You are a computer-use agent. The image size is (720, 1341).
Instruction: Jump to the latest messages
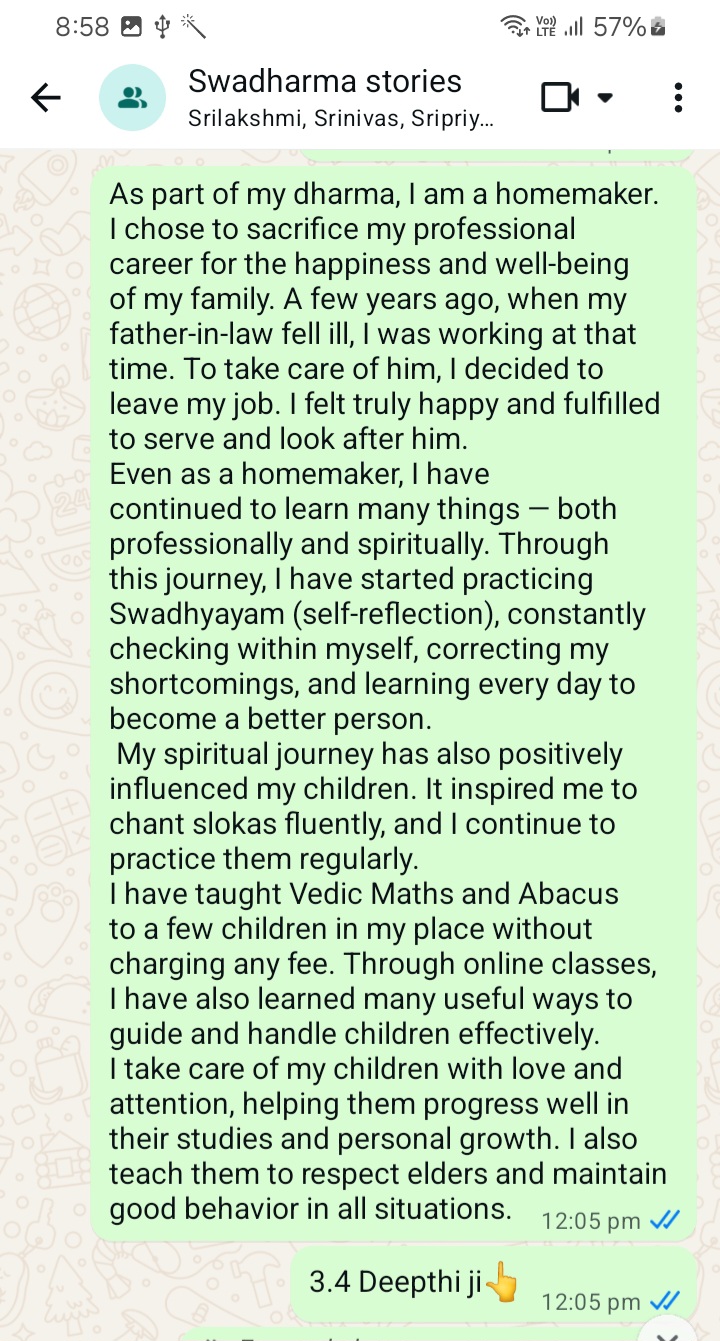tap(668, 1329)
